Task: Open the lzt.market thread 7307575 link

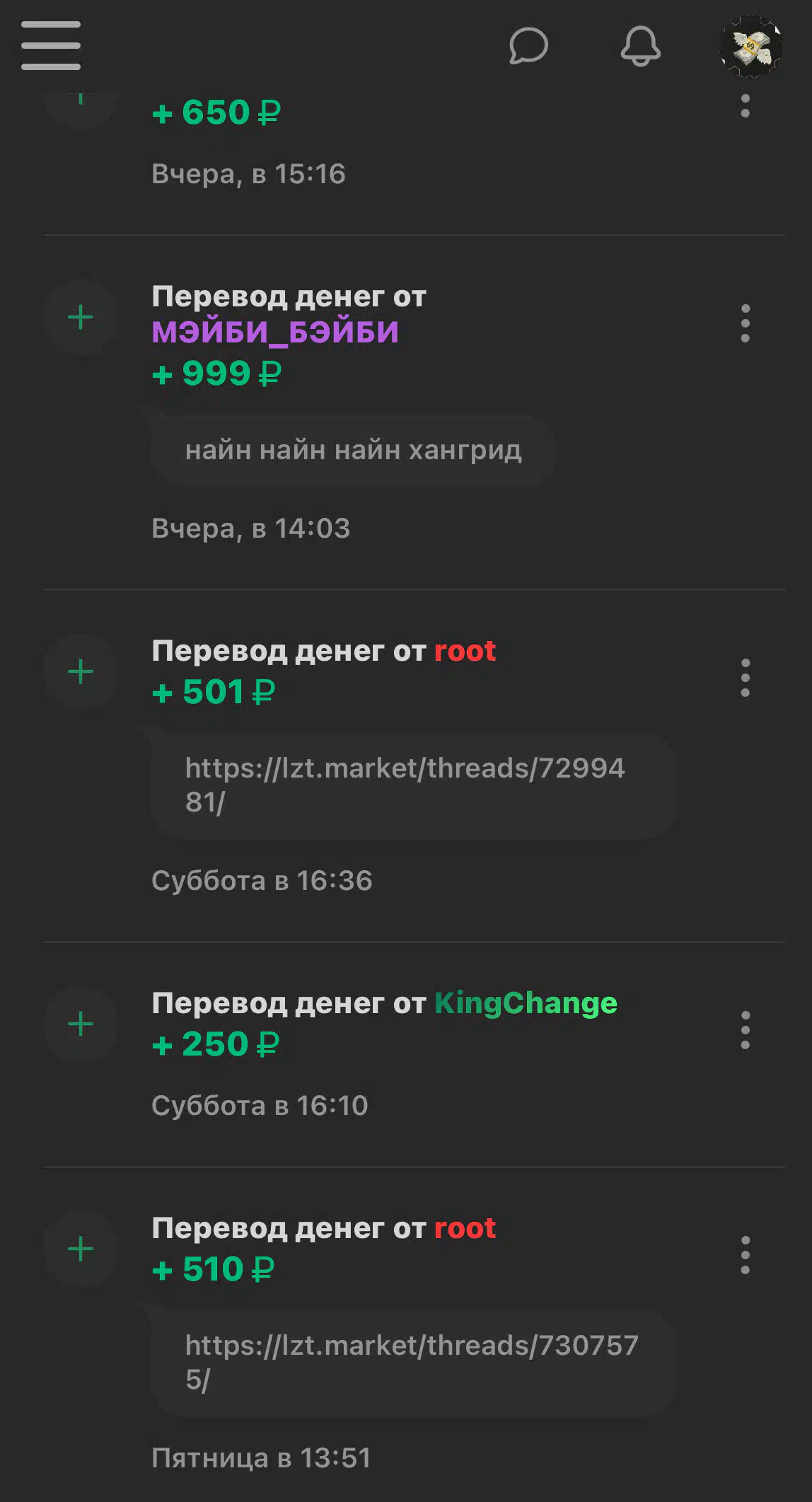Action: (412, 1363)
